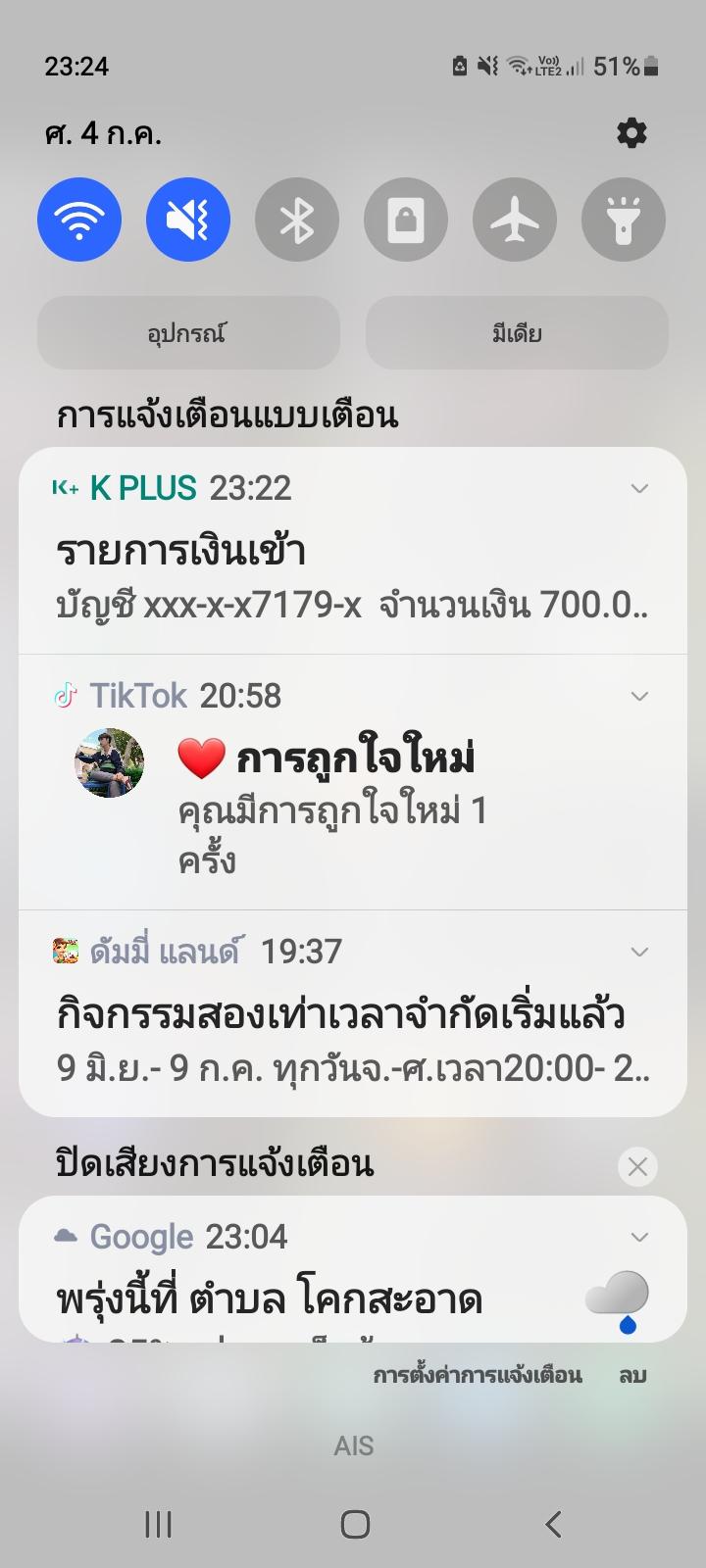Switch on the flashlight

click(x=623, y=220)
